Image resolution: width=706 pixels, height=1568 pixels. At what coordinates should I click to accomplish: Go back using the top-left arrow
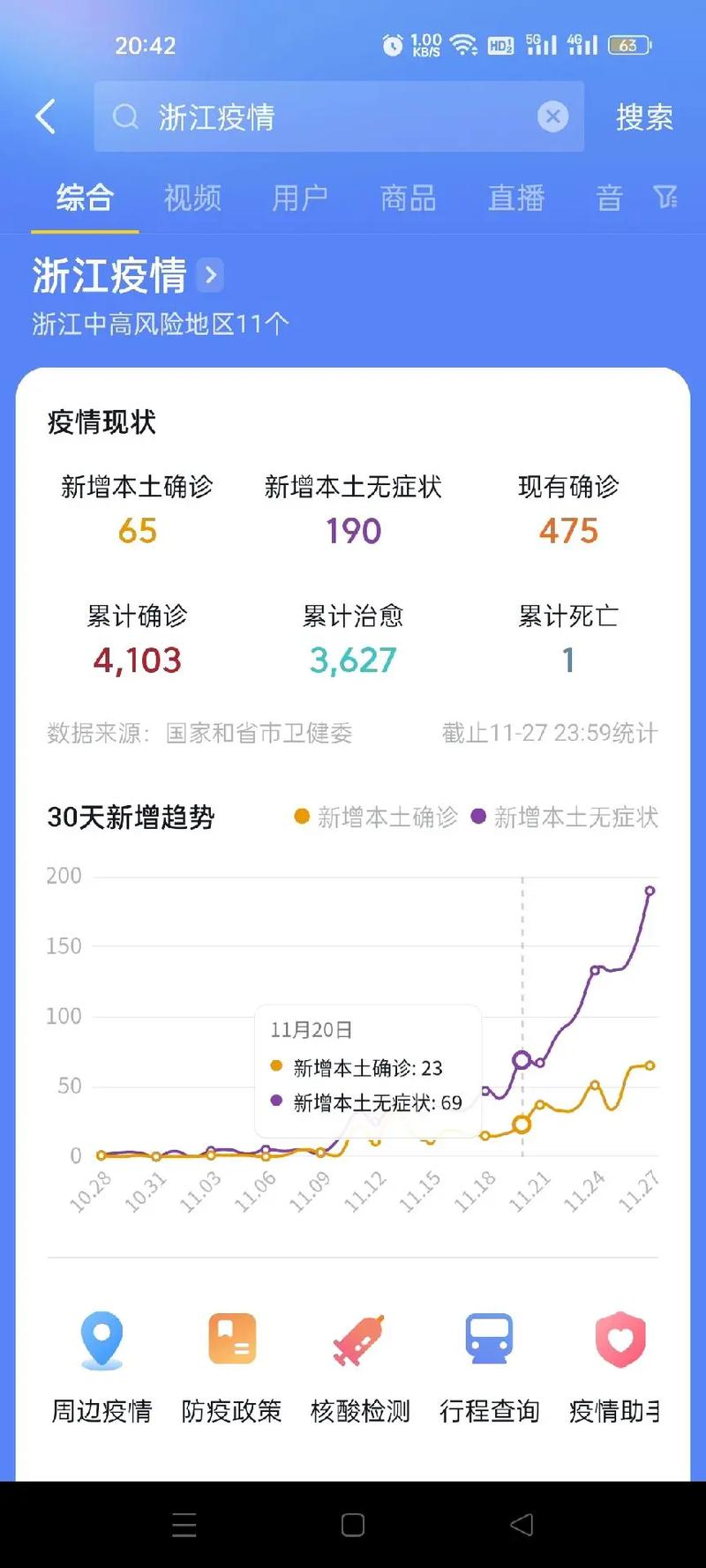click(x=46, y=116)
